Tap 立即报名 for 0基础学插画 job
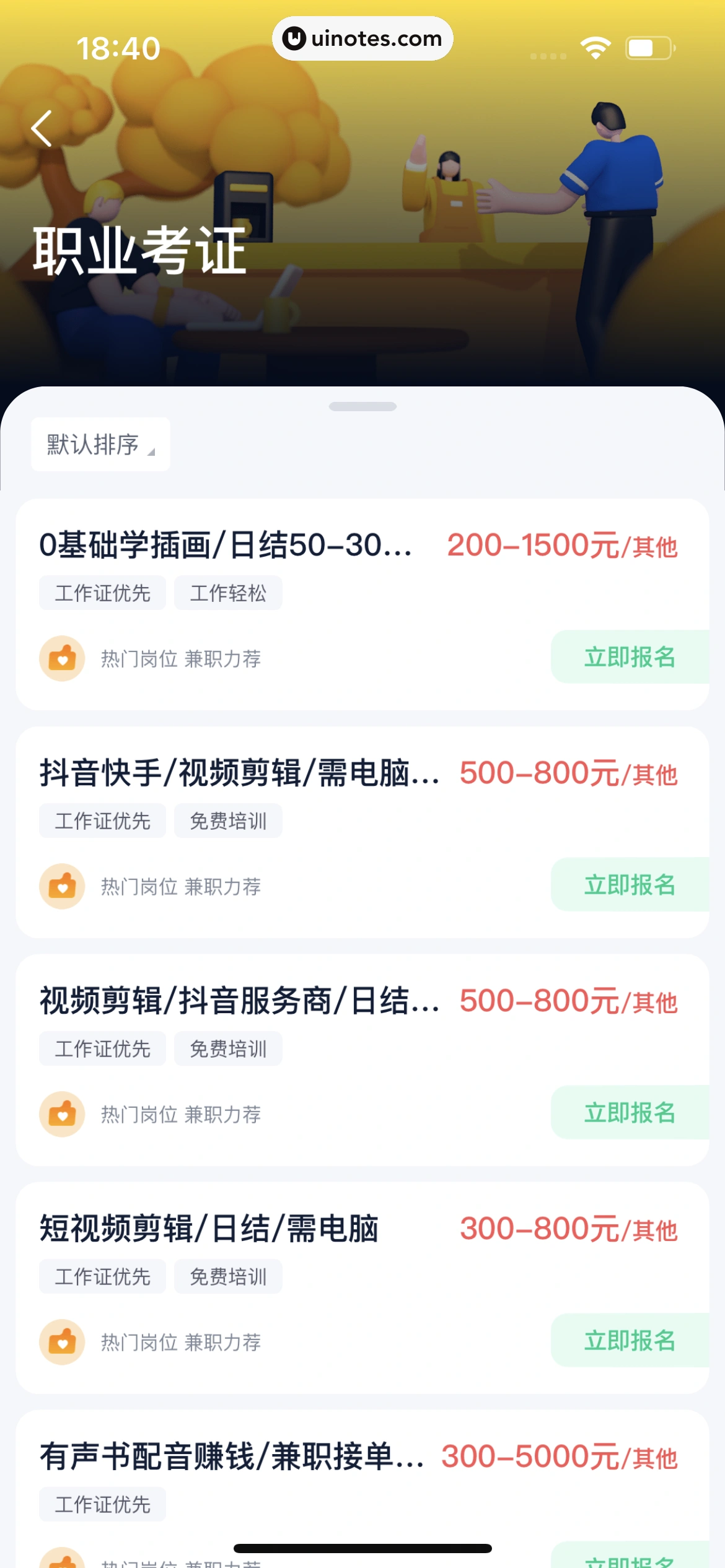The height and width of the screenshot is (1568, 725). click(x=629, y=657)
